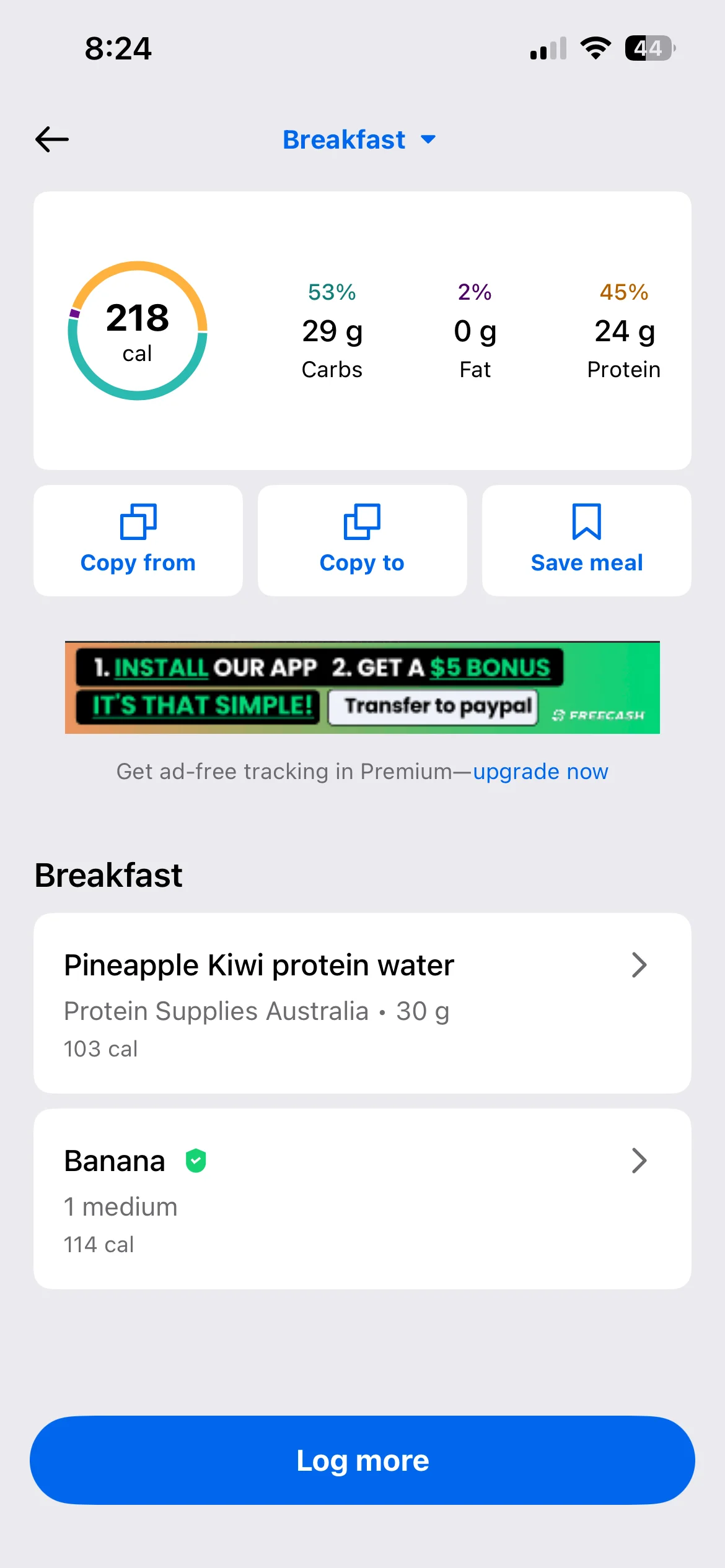Open the Breakfast meal dropdown
Screen dimensions: 725x1568
(359, 139)
